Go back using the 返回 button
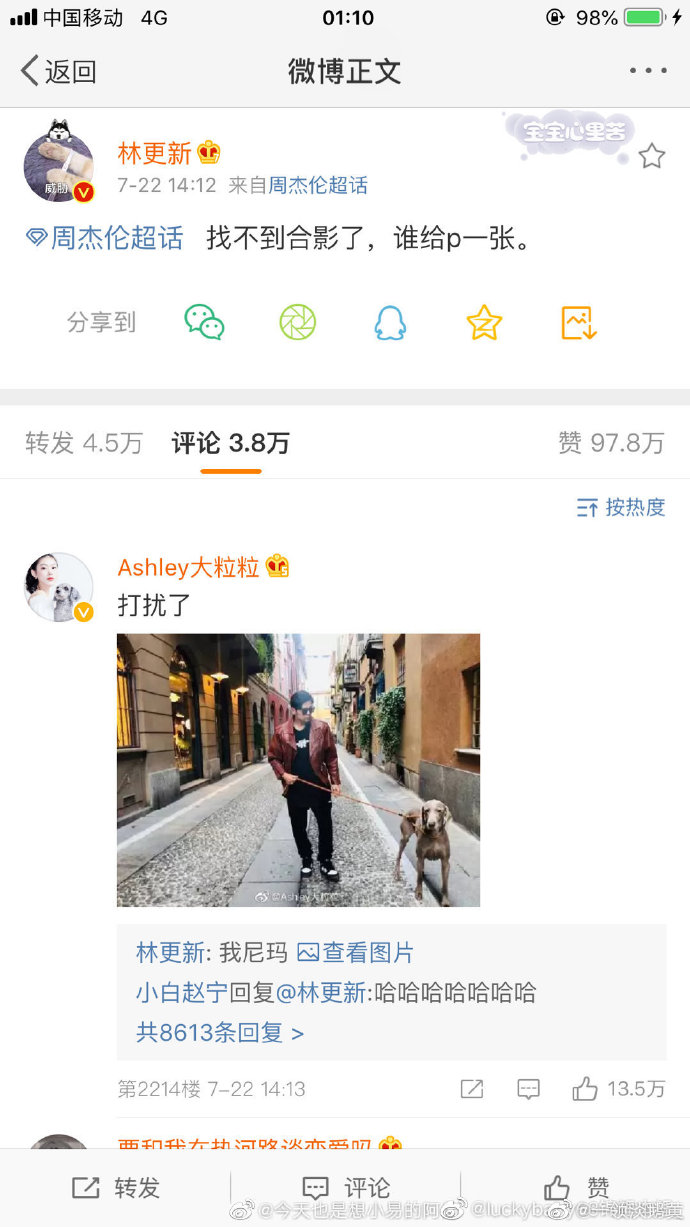The width and height of the screenshot is (690, 1227). 58,71
